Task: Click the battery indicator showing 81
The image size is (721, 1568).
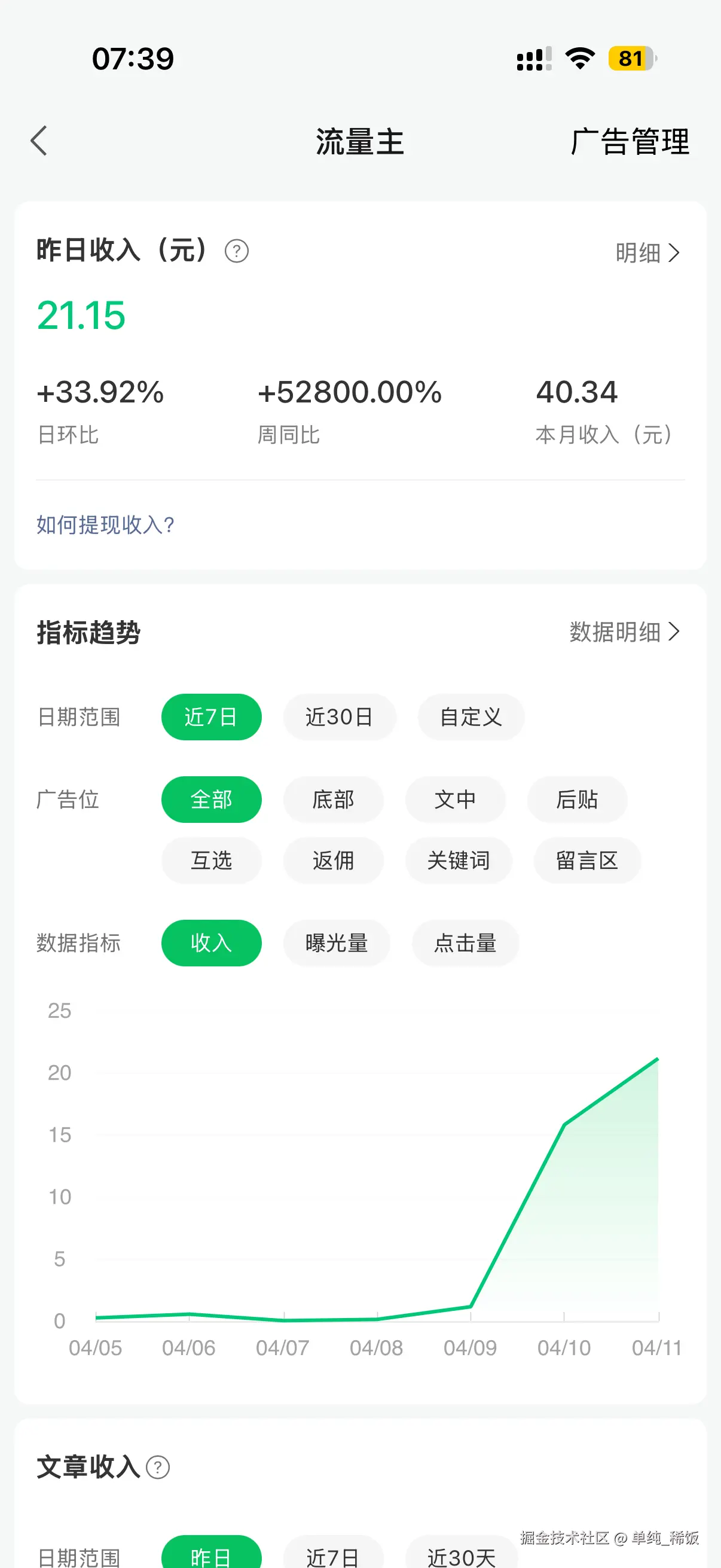Action: 630,58
